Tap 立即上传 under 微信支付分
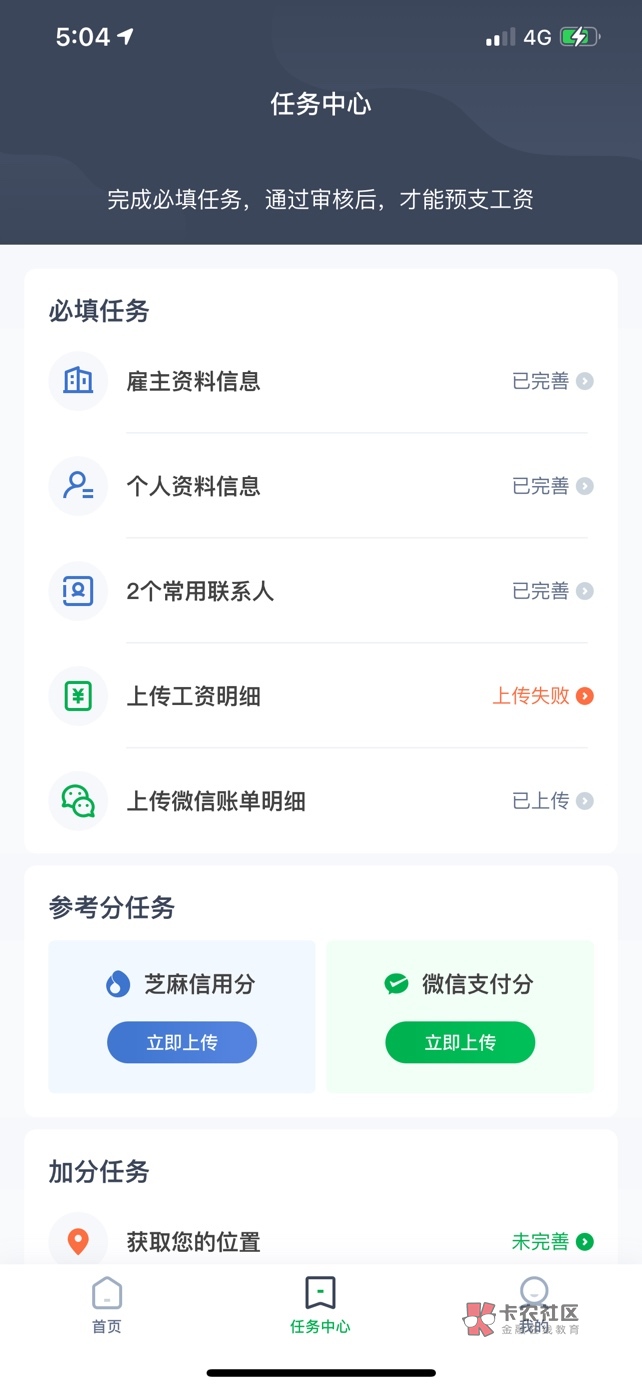 (460, 1043)
